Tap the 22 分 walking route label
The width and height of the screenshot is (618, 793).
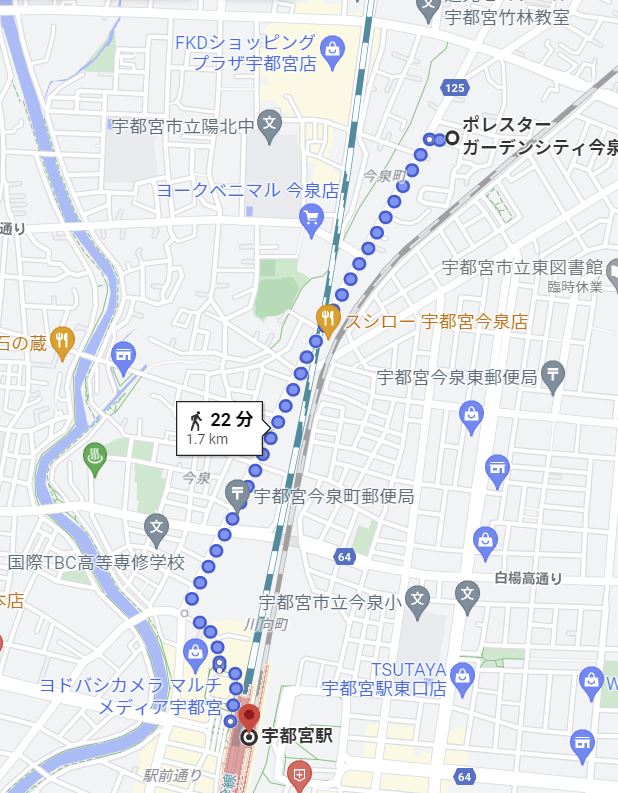coord(222,427)
